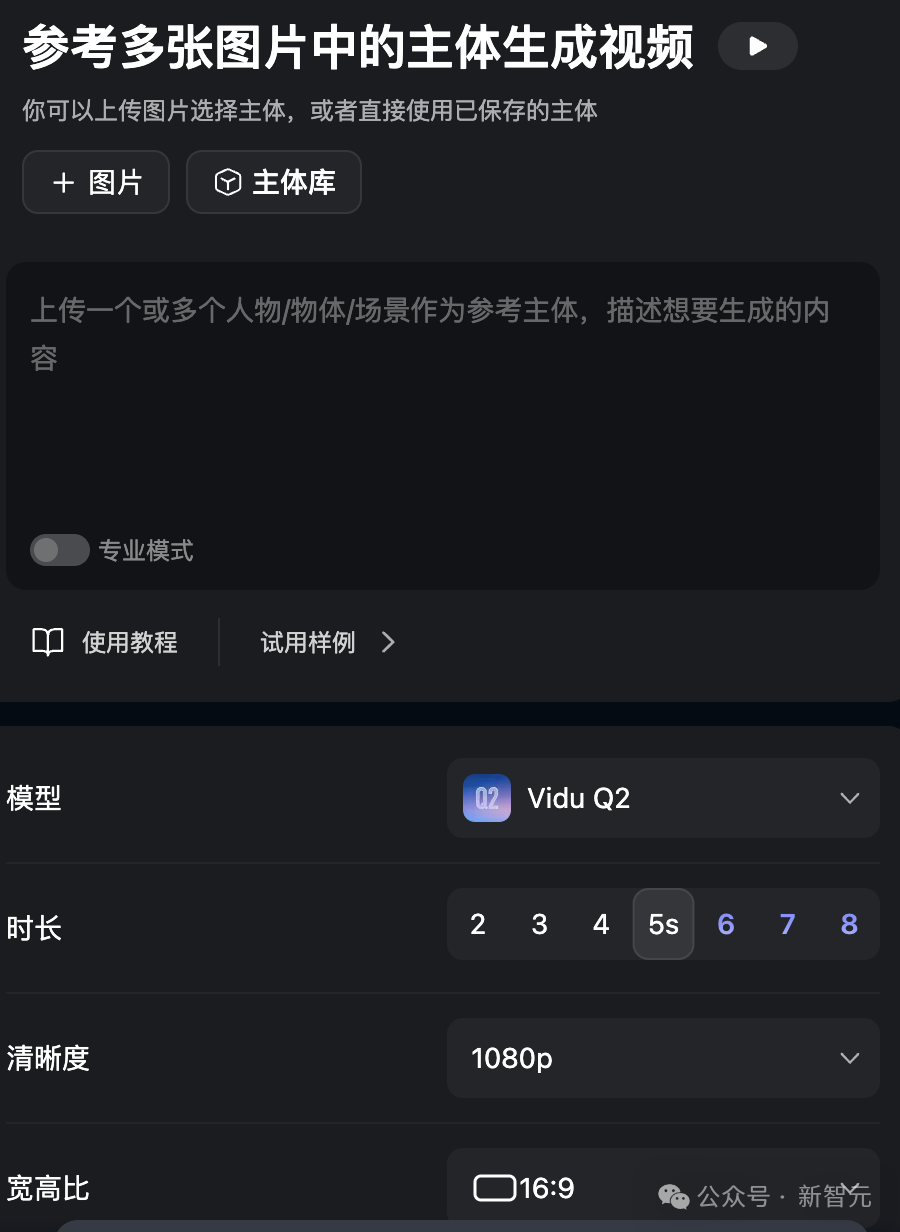Open the 清晰度 resolution dropdown
The image size is (900, 1232).
(x=663, y=1058)
